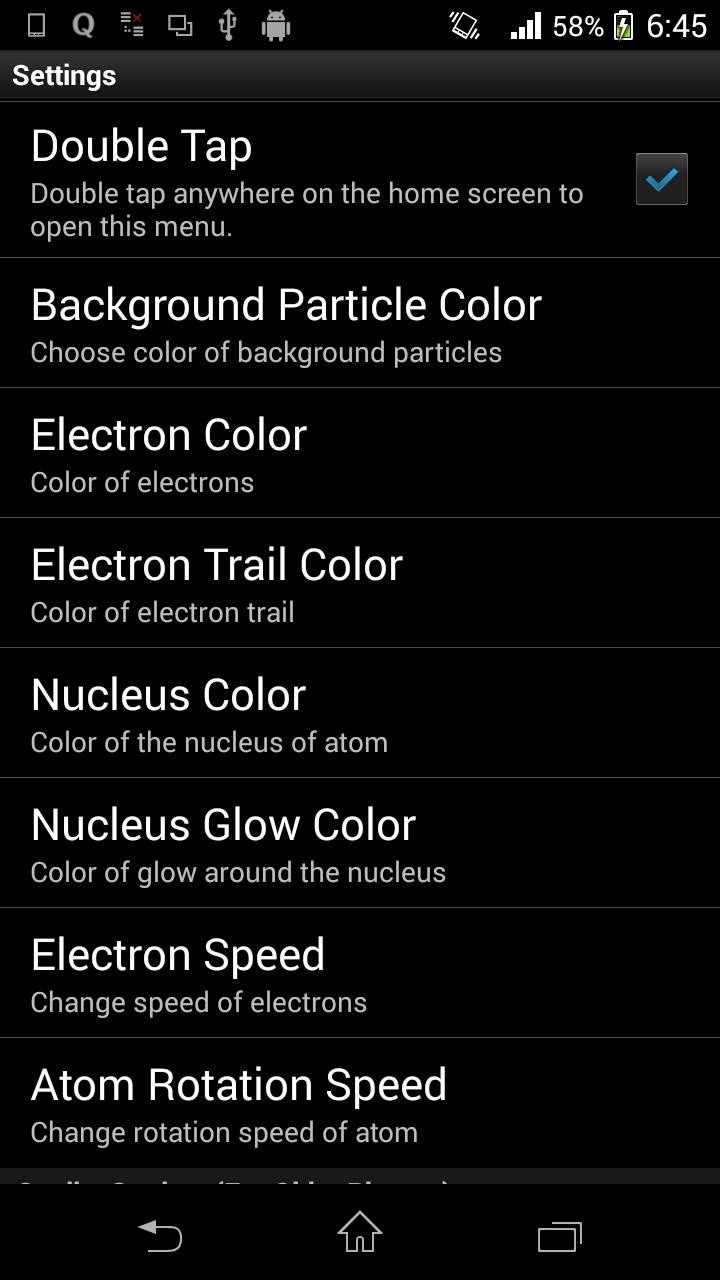This screenshot has height=1280, width=720.
Task: Tap the device/phone icon in status bar
Action: [x=35, y=25]
